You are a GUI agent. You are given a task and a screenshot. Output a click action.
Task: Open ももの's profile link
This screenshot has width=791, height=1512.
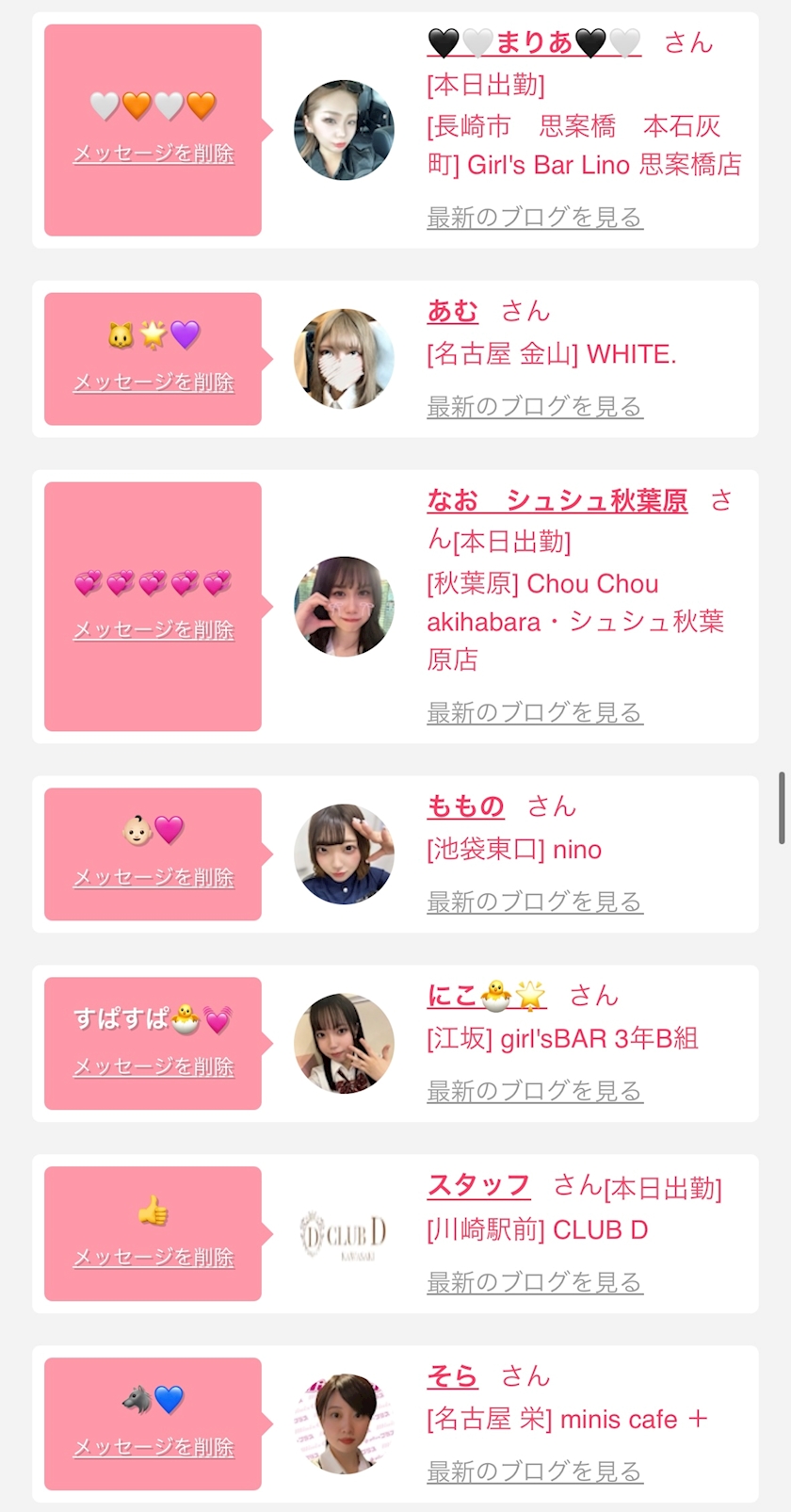pos(466,806)
